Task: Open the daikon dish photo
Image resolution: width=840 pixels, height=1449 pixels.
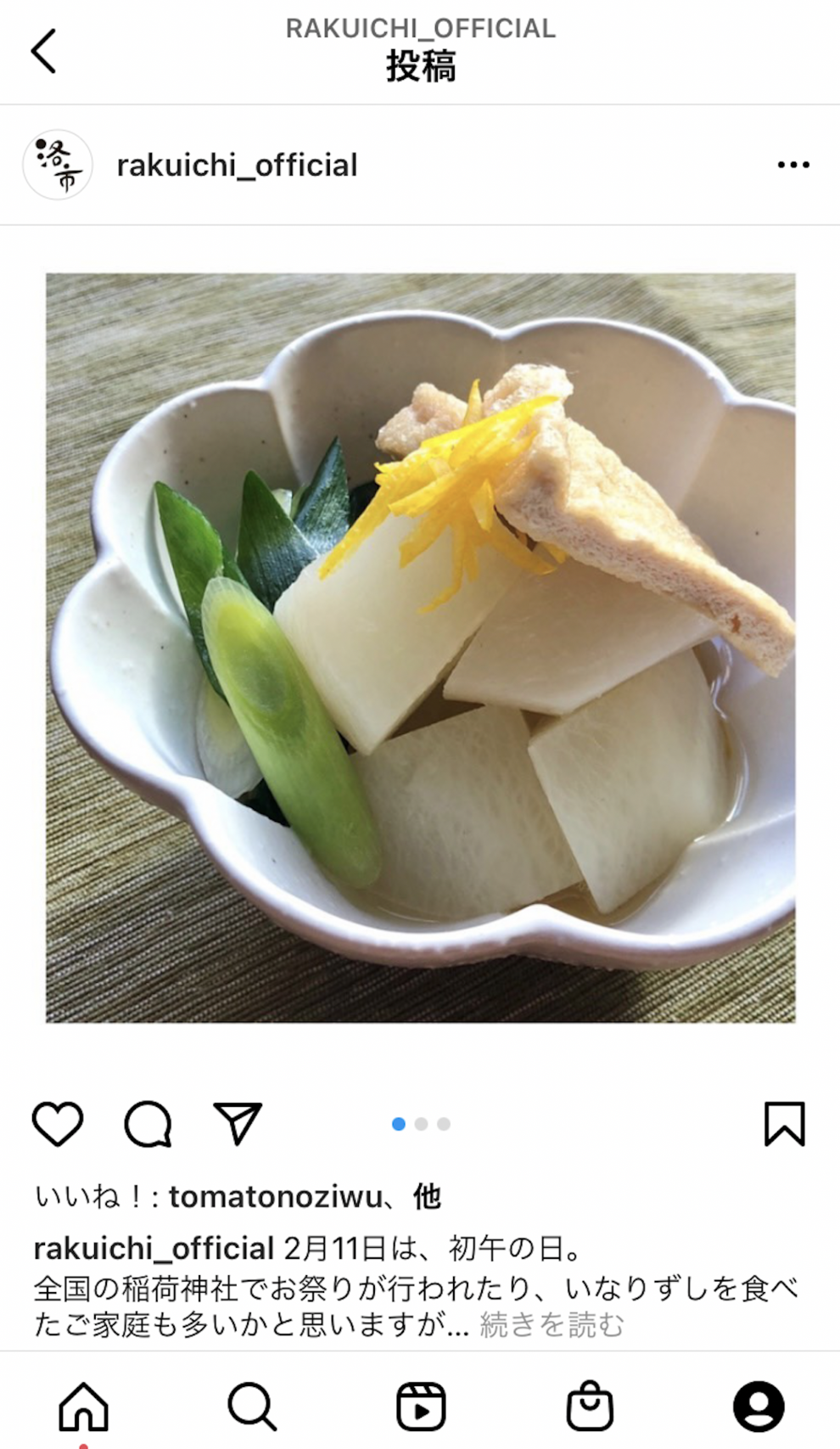Action: point(421,648)
